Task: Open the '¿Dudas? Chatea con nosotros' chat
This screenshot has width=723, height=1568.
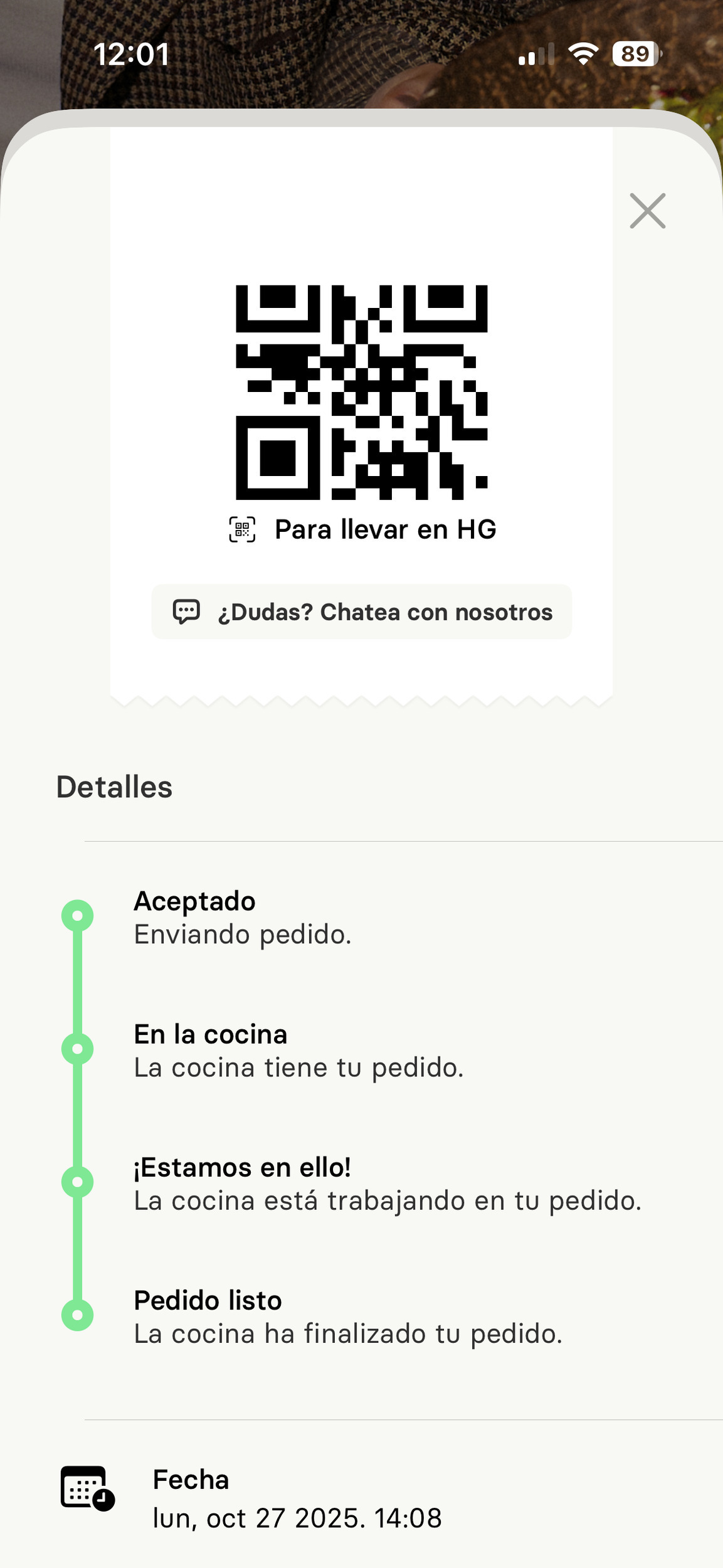Action: tap(362, 612)
